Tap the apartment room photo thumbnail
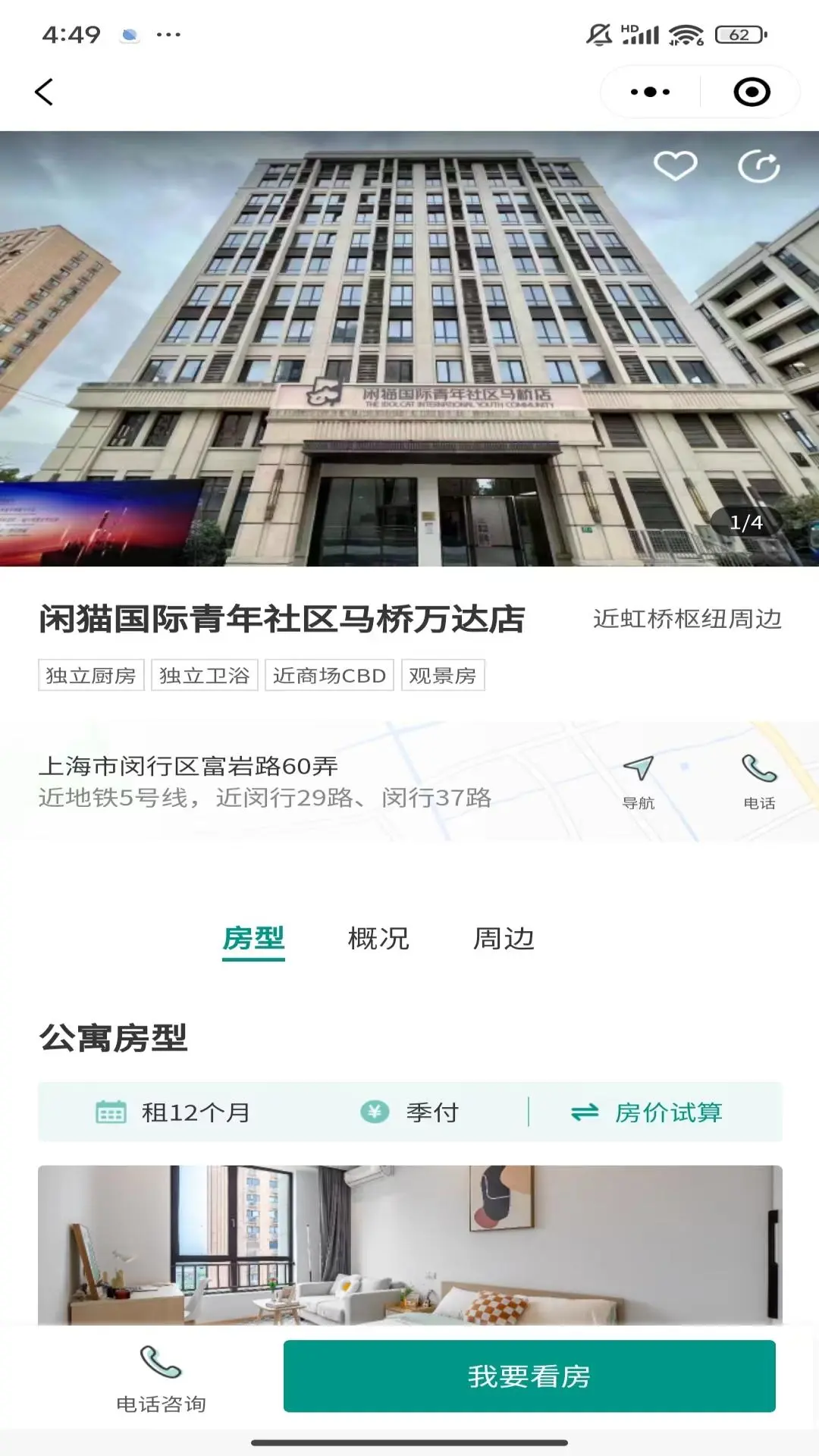 pyautogui.click(x=409, y=1251)
